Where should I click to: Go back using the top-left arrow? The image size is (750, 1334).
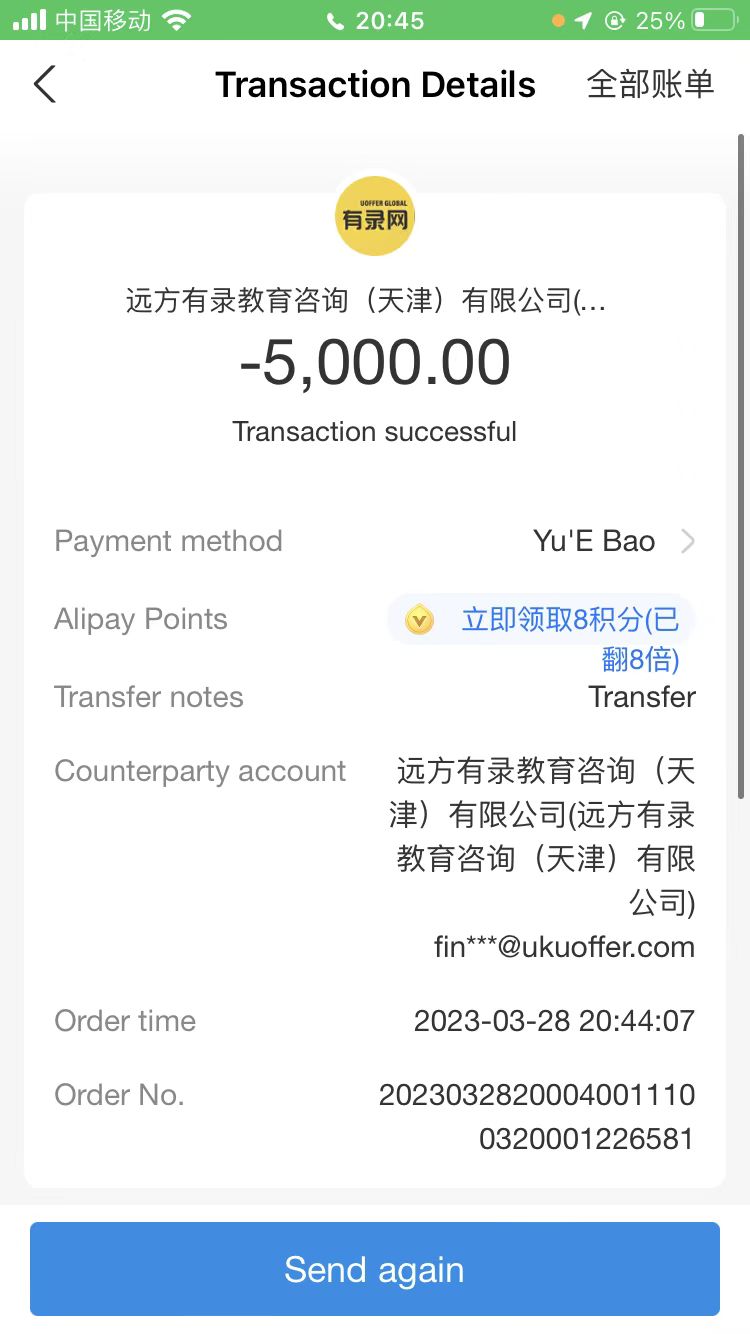(45, 85)
